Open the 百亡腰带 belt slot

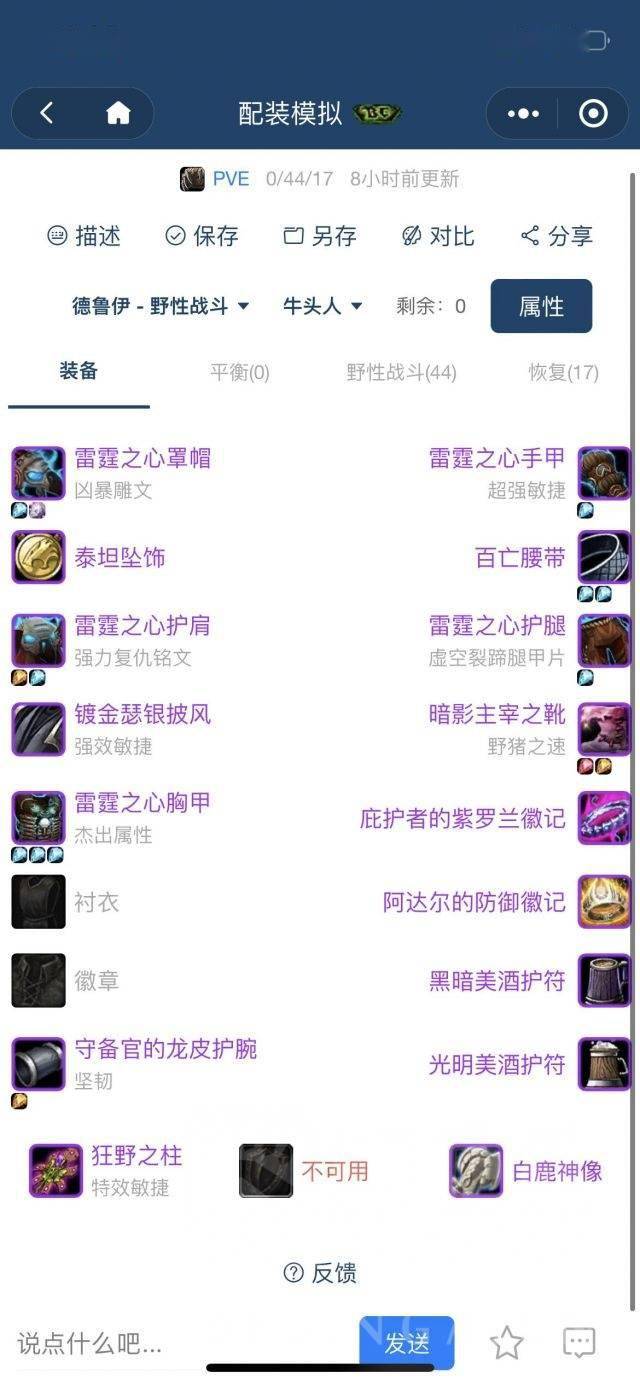point(520,558)
